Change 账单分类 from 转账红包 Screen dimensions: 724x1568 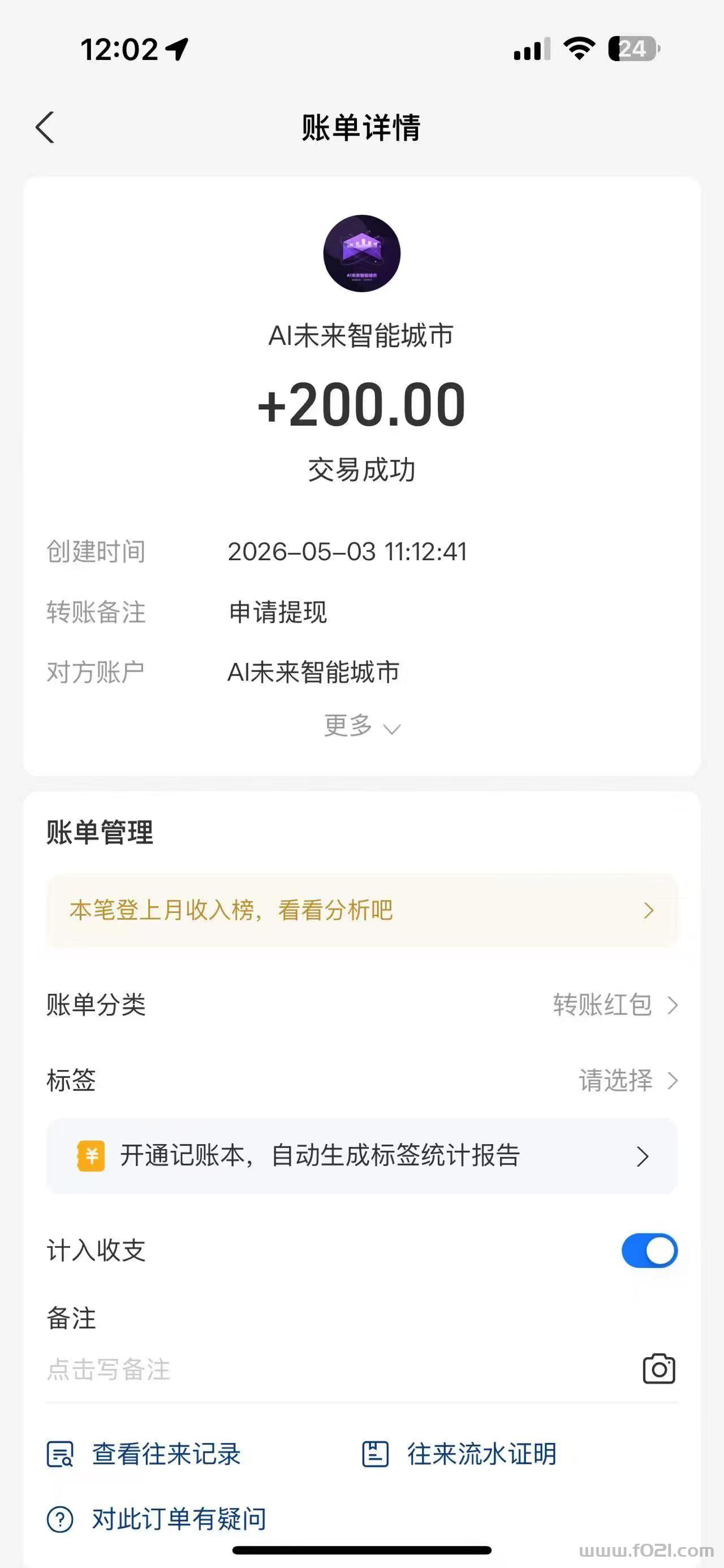click(x=361, y=1005)
